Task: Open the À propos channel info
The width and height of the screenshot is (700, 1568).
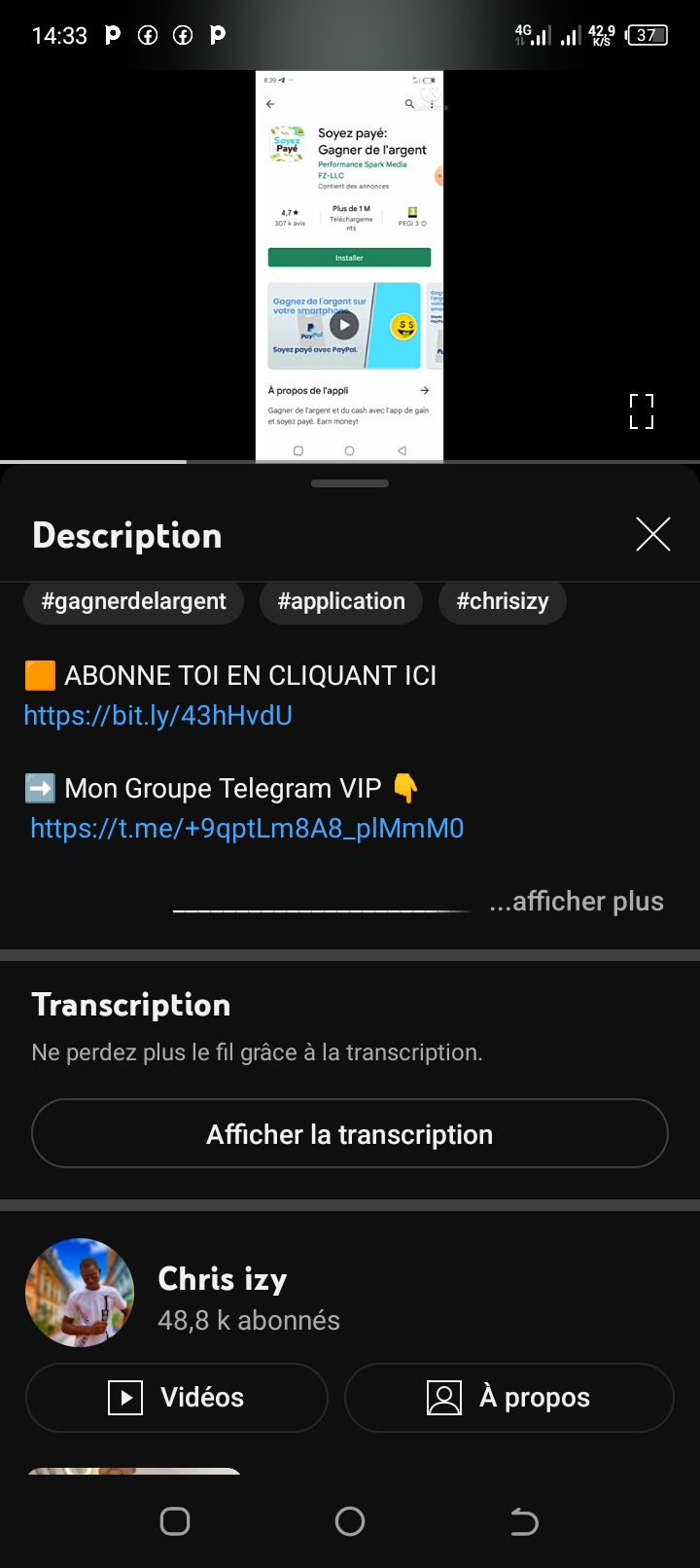Action: (x=509, y=1398)
